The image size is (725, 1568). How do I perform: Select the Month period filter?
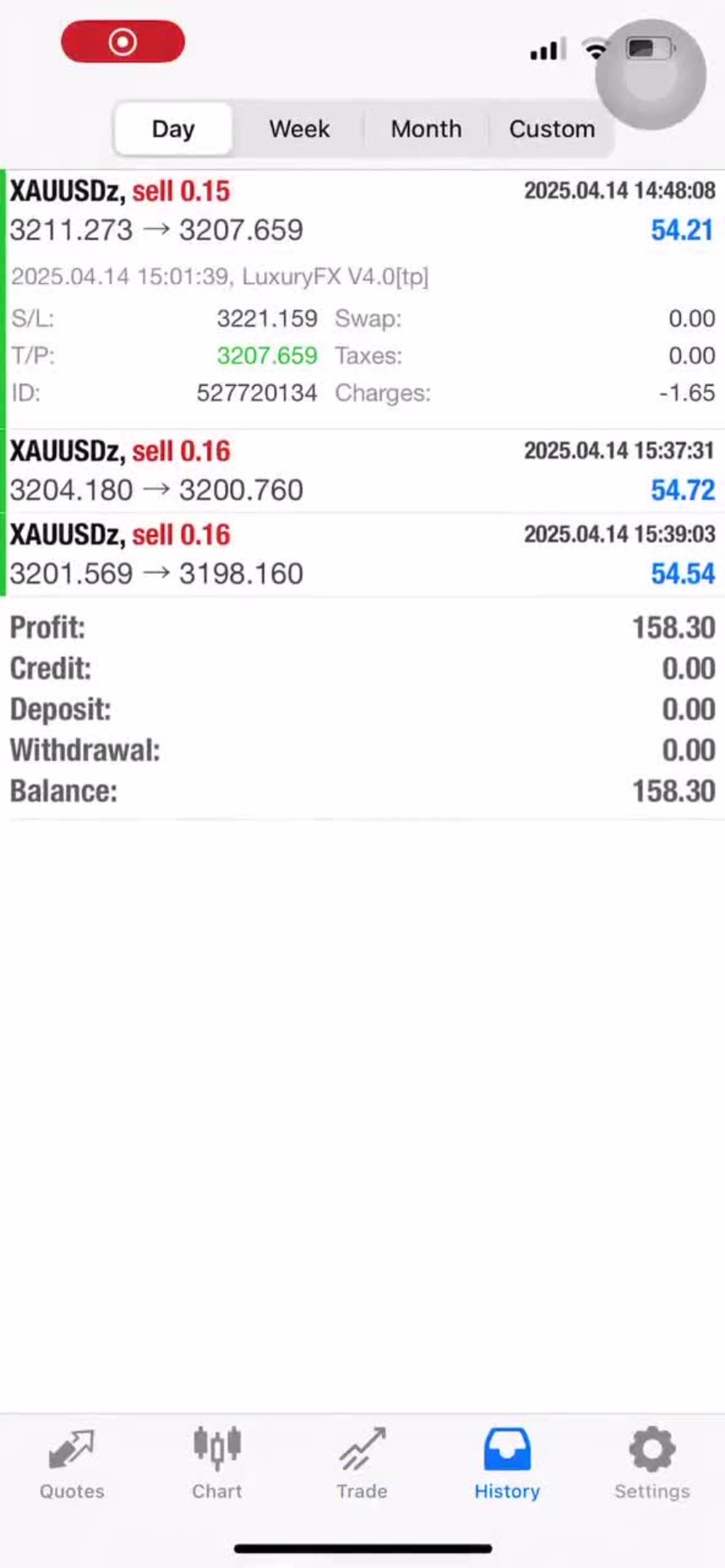[x=426, y=129]
